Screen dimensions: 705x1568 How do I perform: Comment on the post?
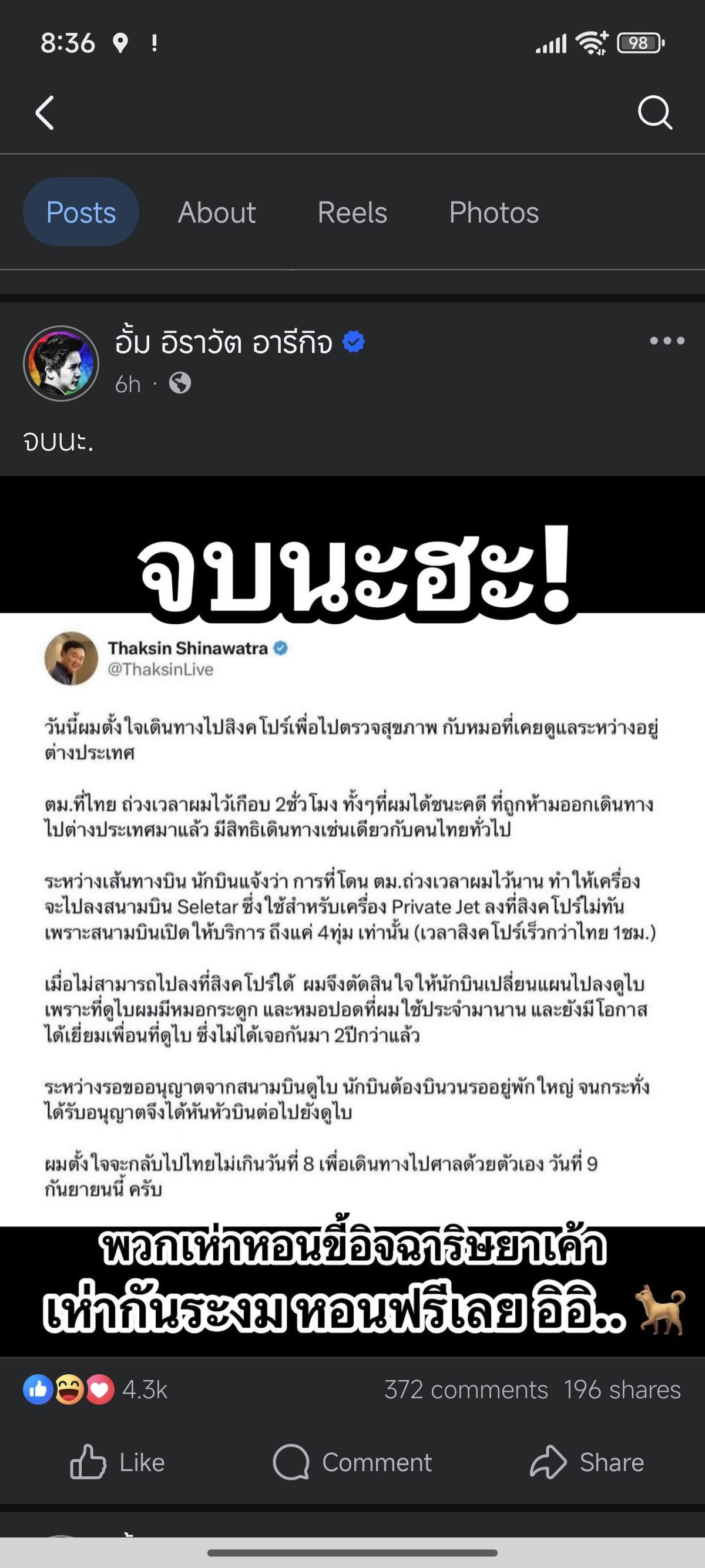pyautogui.click(x=352, y=1462)
